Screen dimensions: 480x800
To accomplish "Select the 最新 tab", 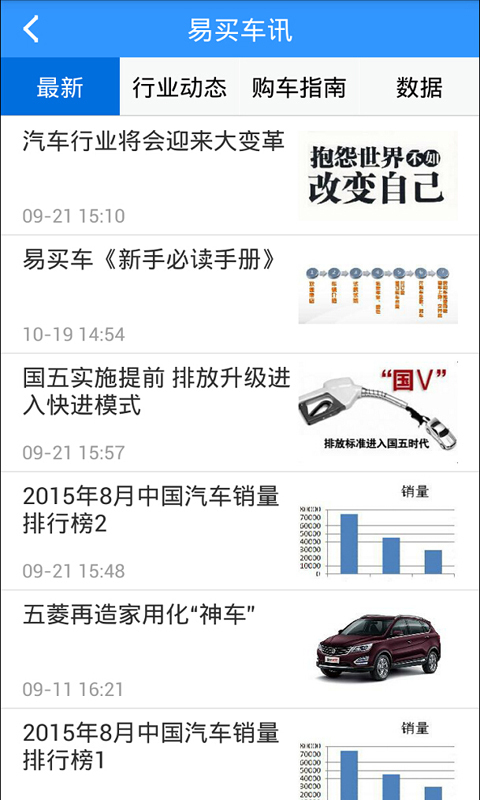I will tap(60, 87).
